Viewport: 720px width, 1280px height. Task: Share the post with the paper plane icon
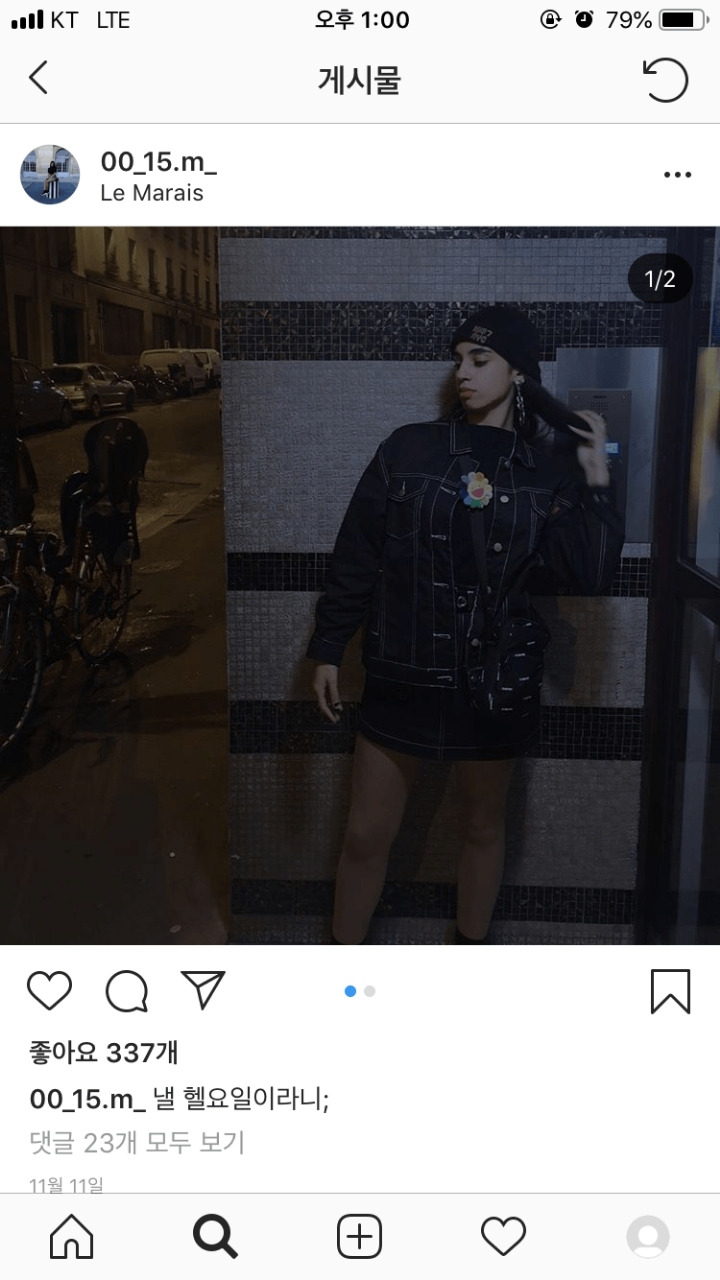(x=203, y=990)
